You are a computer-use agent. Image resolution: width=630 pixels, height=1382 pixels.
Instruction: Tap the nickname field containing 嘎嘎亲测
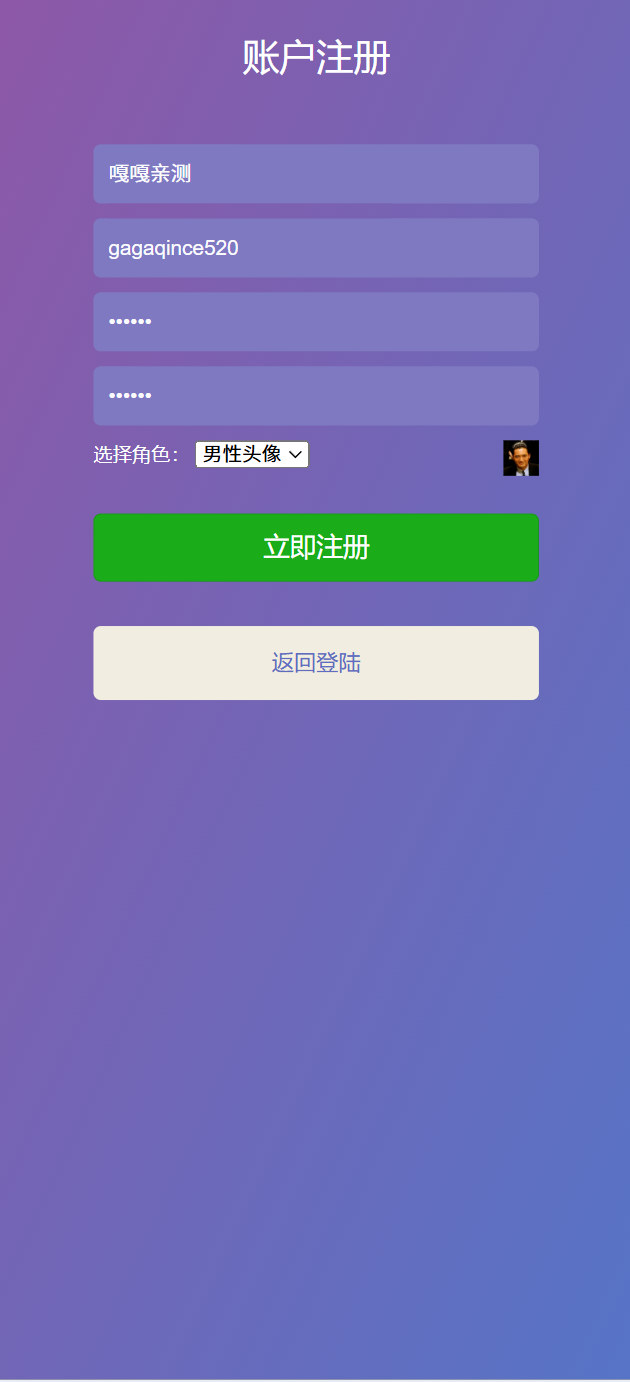316,174
